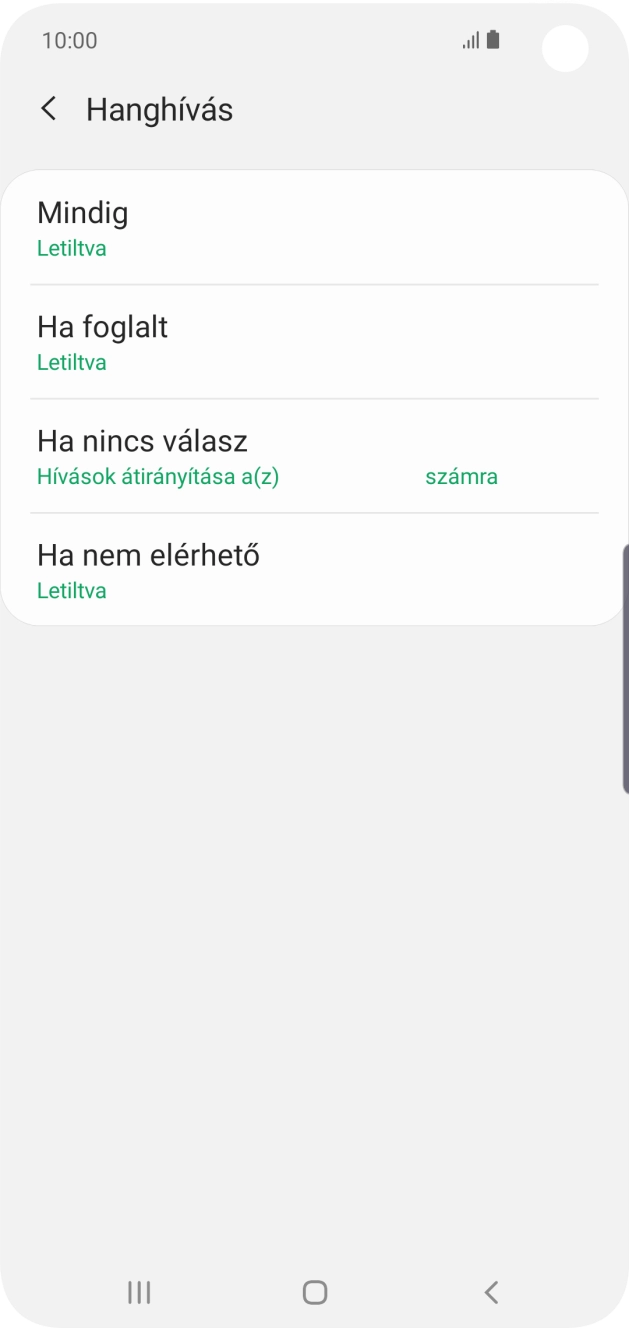Open the Ha nem elérhető setting
Viewport: 629px width, 1328px height.
pyautogui.click(x=314, y=571)
